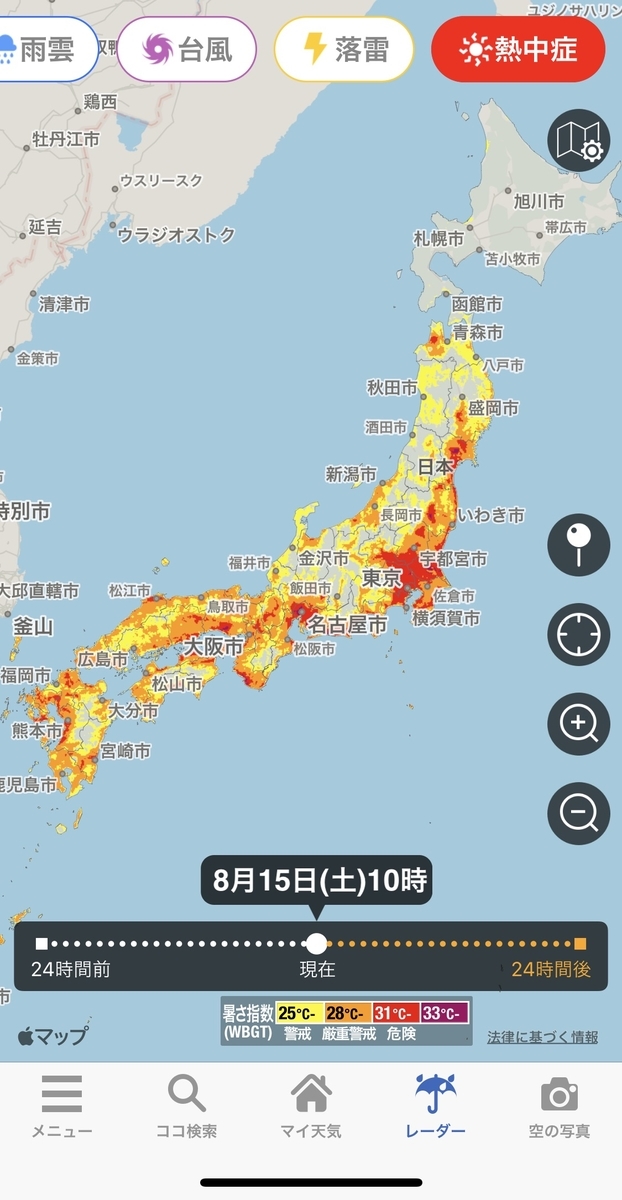Open the ココ検索 tab
Image resolution: width=622 pixels, height=1200 pixels.
[186, 1108]
